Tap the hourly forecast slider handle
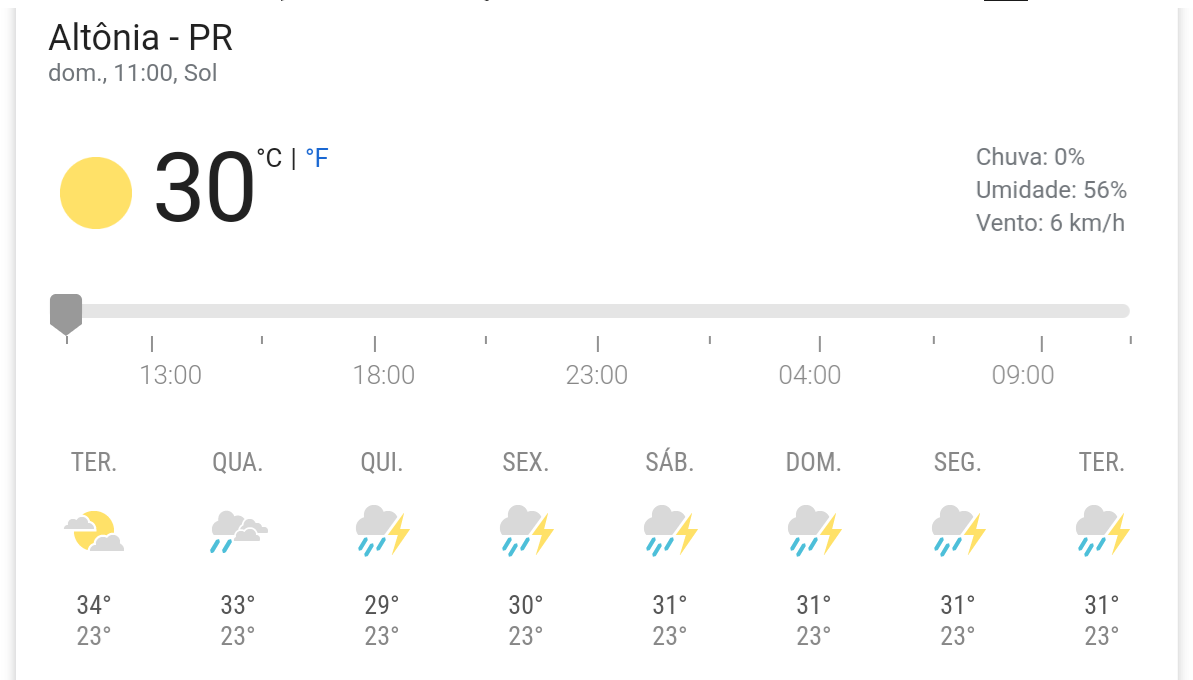Screen dimensions: 1193x680 pos(66,312)
